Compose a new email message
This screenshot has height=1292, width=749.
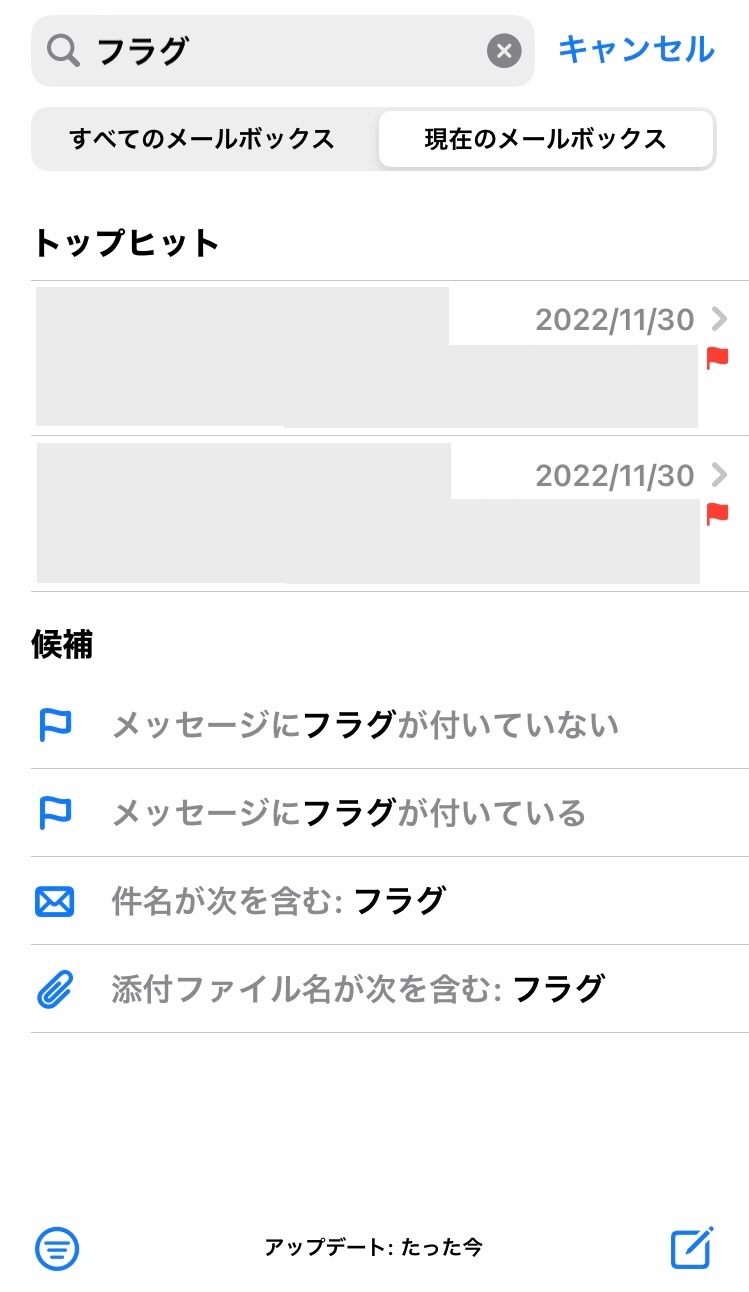point(691,1247)
